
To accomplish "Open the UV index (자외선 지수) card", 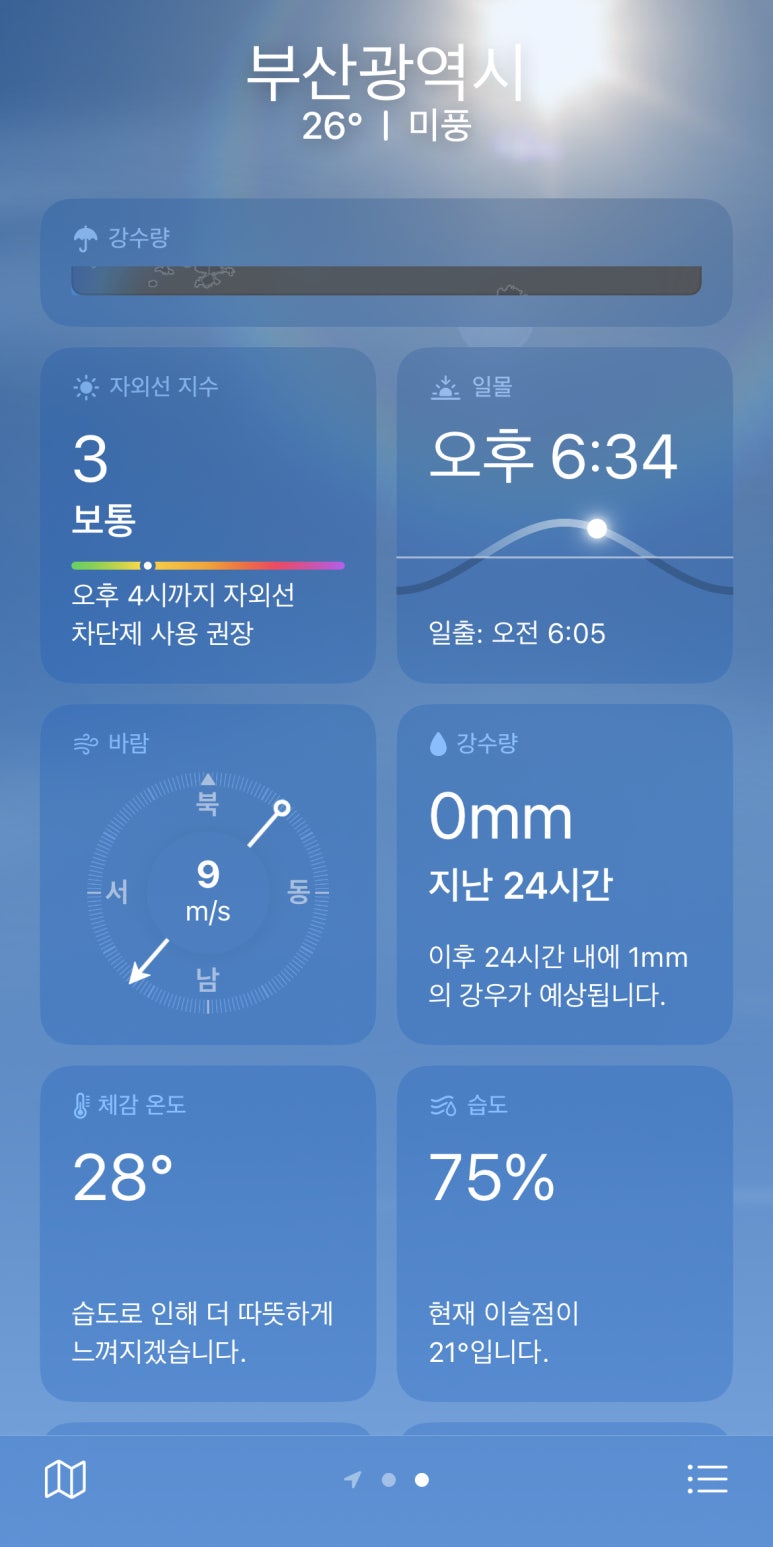I will (x=208, y=515).
